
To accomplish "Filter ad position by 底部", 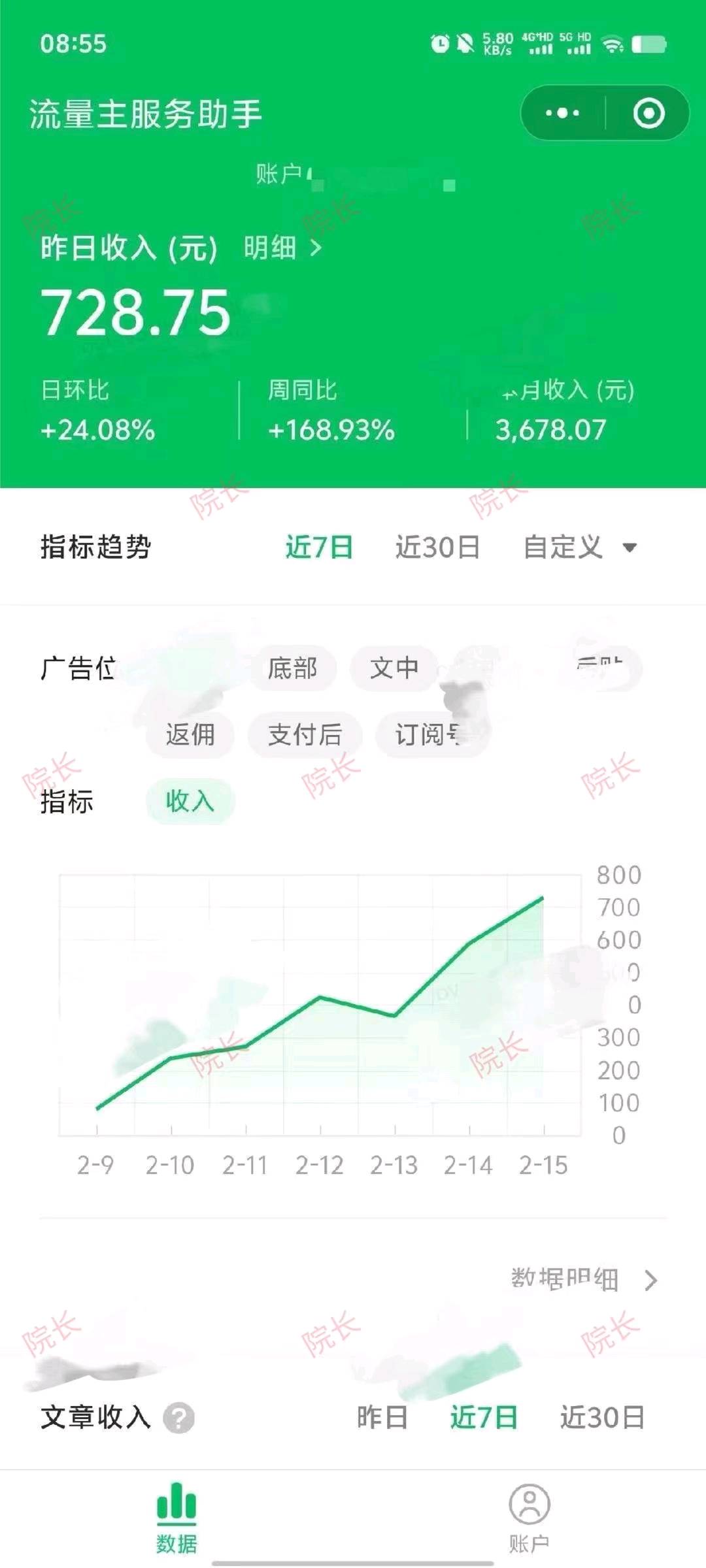I will [292, 668].
